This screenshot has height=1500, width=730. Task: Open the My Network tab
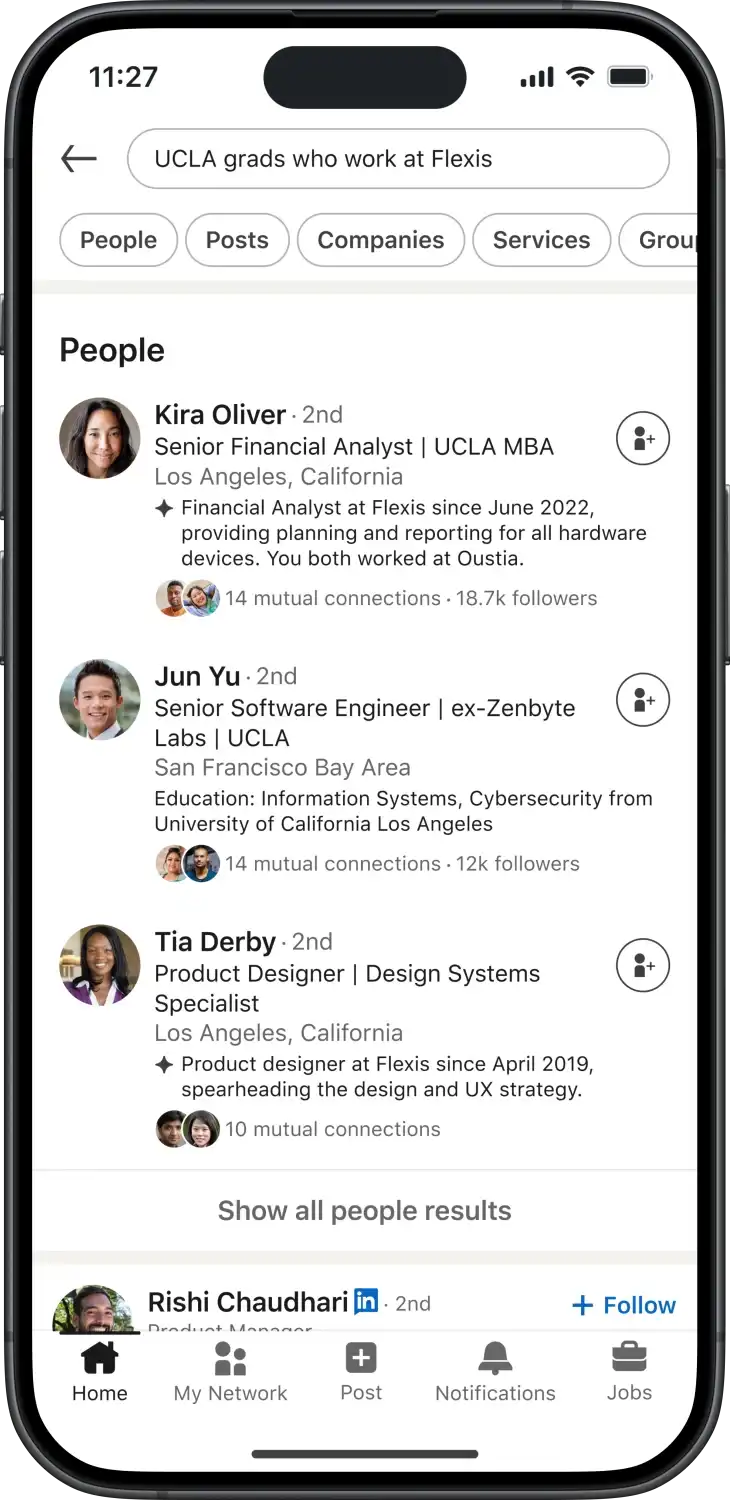coord(230,1373)
